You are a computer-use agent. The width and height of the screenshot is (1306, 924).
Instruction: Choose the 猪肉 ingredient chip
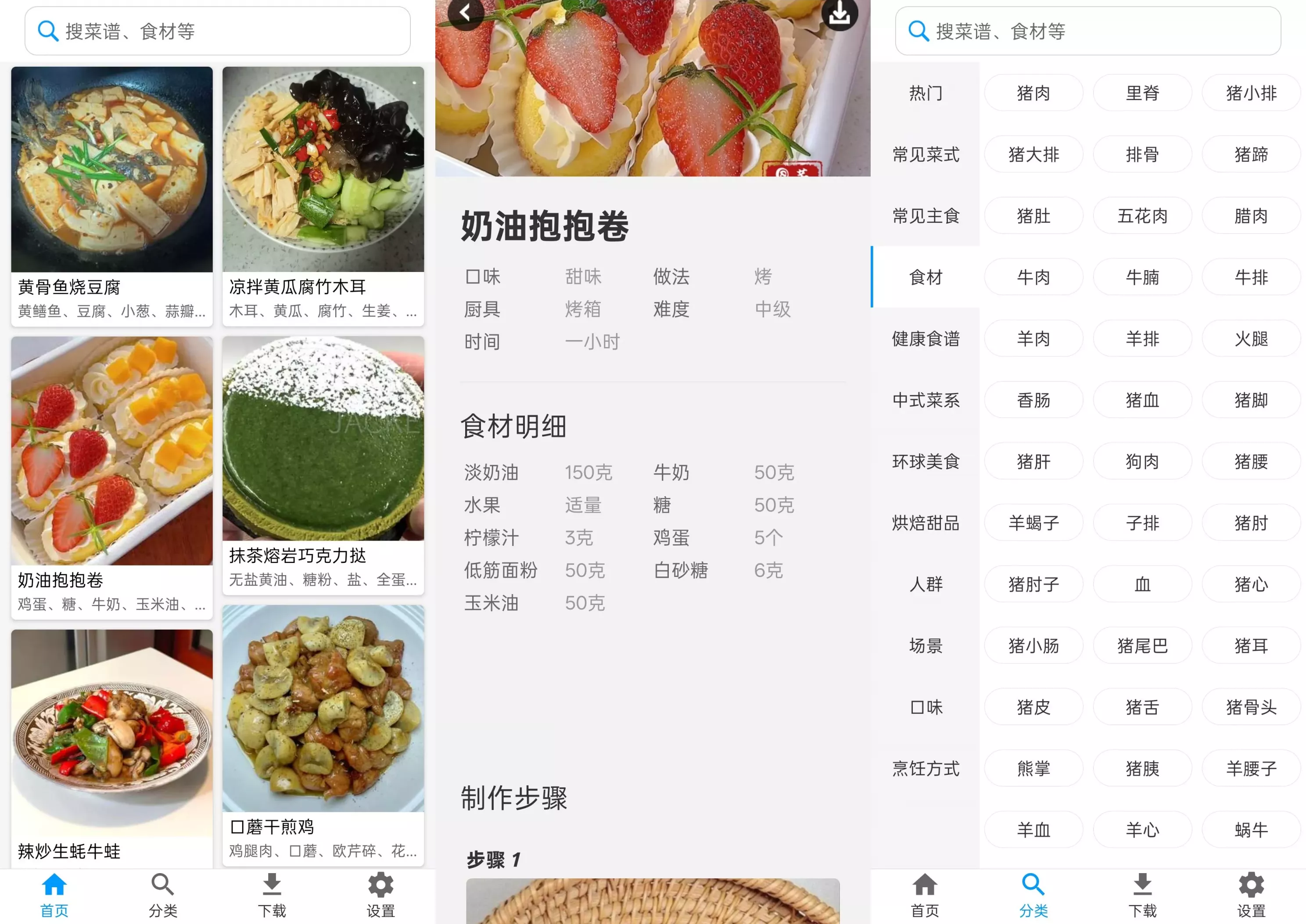point(1033,93)
